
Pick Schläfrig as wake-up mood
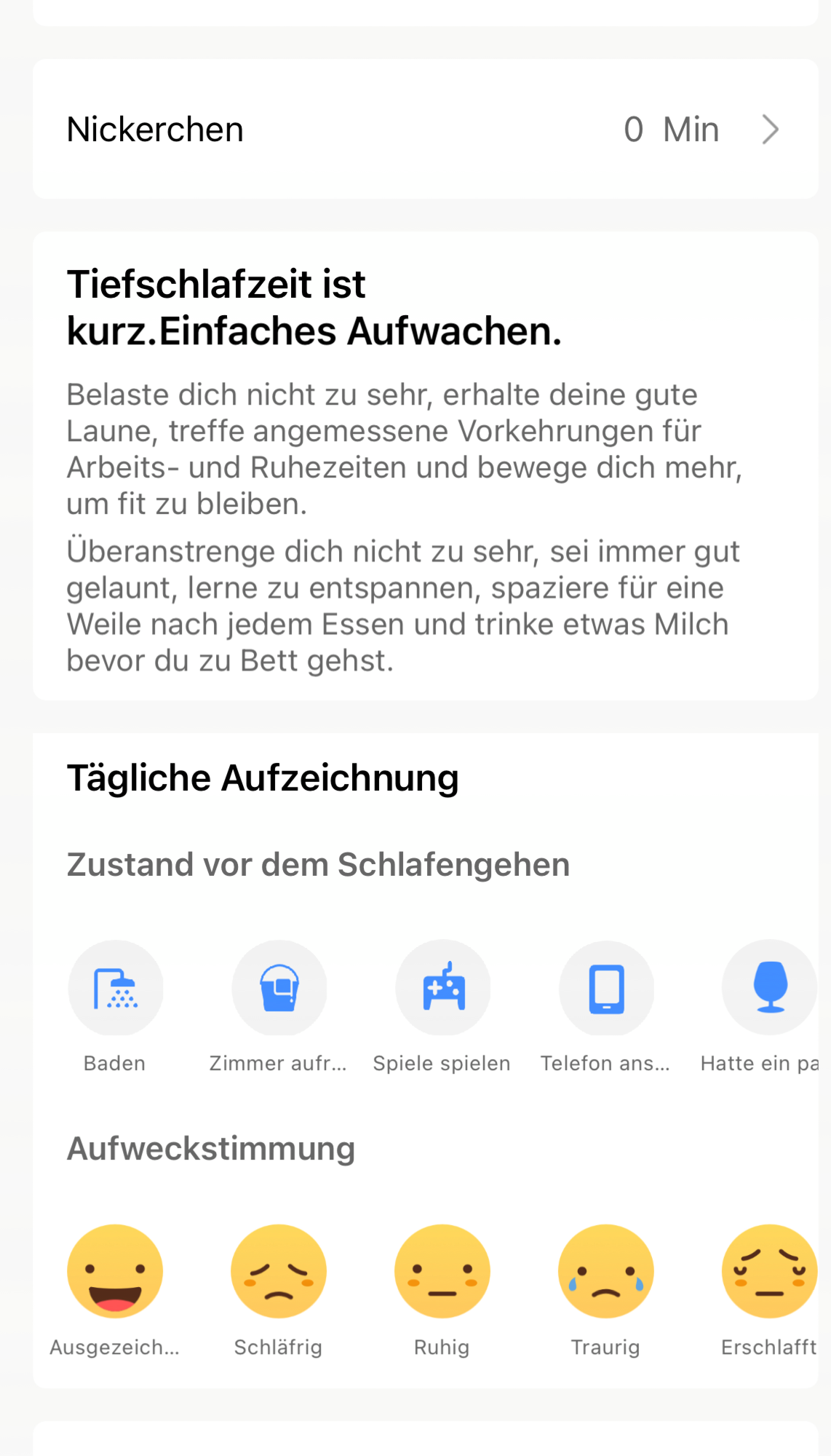279,1272
